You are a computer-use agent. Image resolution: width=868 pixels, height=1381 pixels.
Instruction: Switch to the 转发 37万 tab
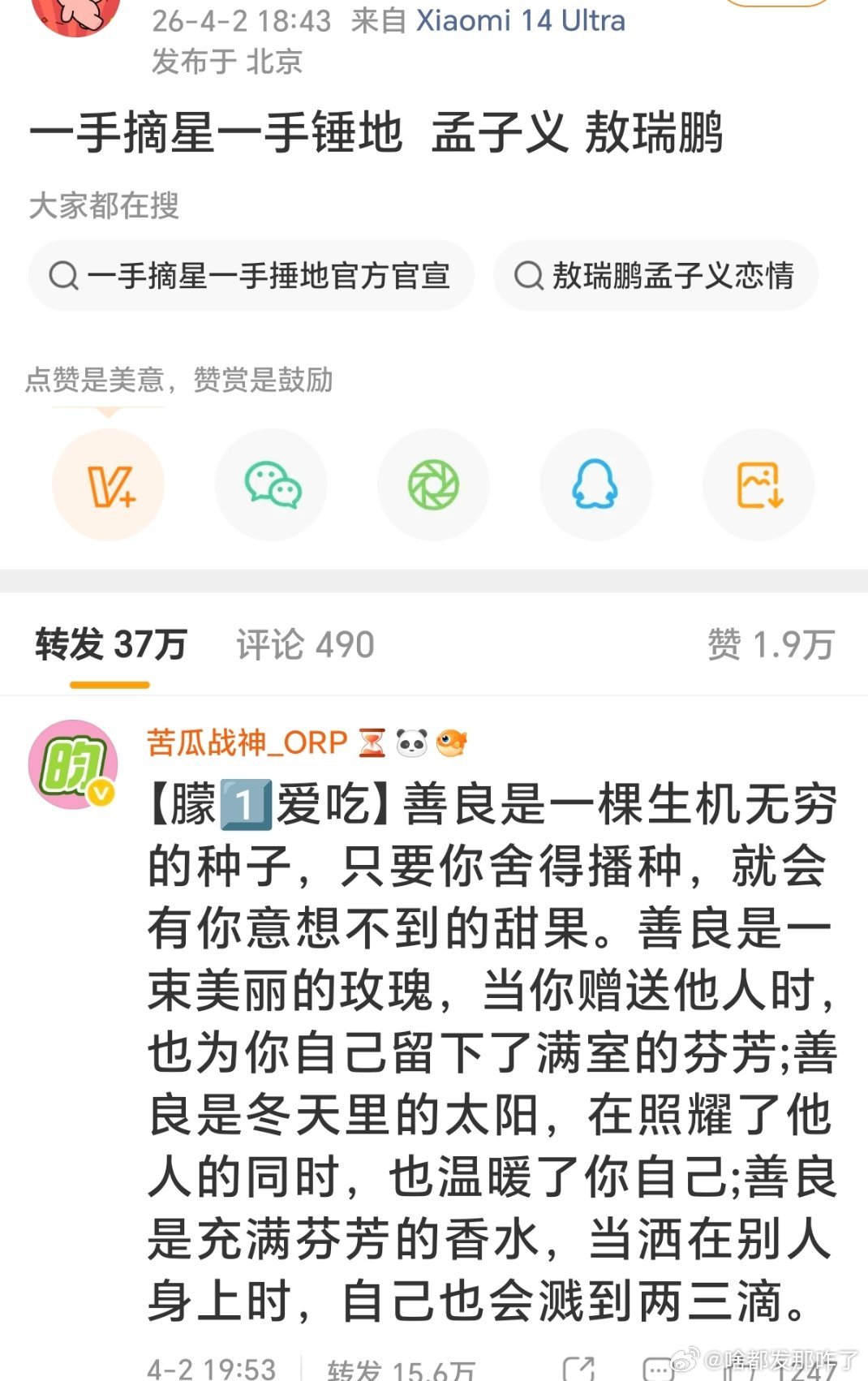click(x=109, y=643)
